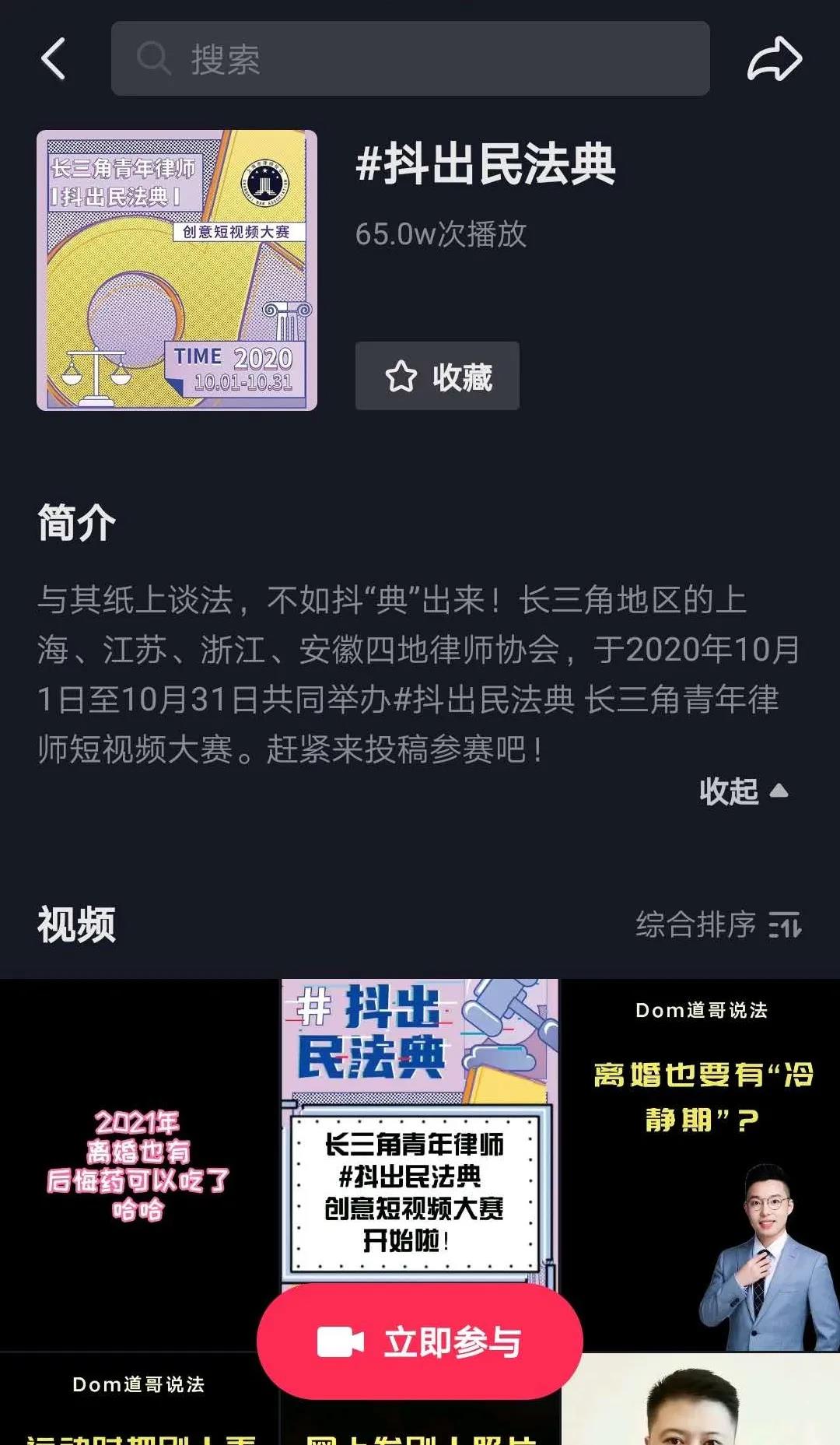Open the hashtag cover image 长三角青年律师

coord(177,270)
